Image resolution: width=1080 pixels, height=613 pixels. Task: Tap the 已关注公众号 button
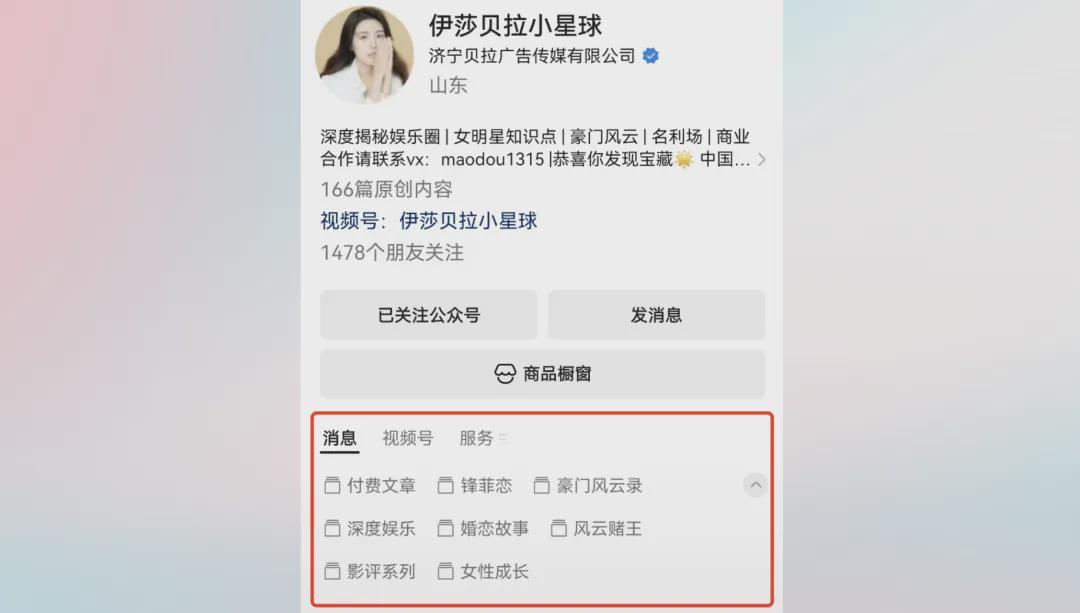point(428,315)
